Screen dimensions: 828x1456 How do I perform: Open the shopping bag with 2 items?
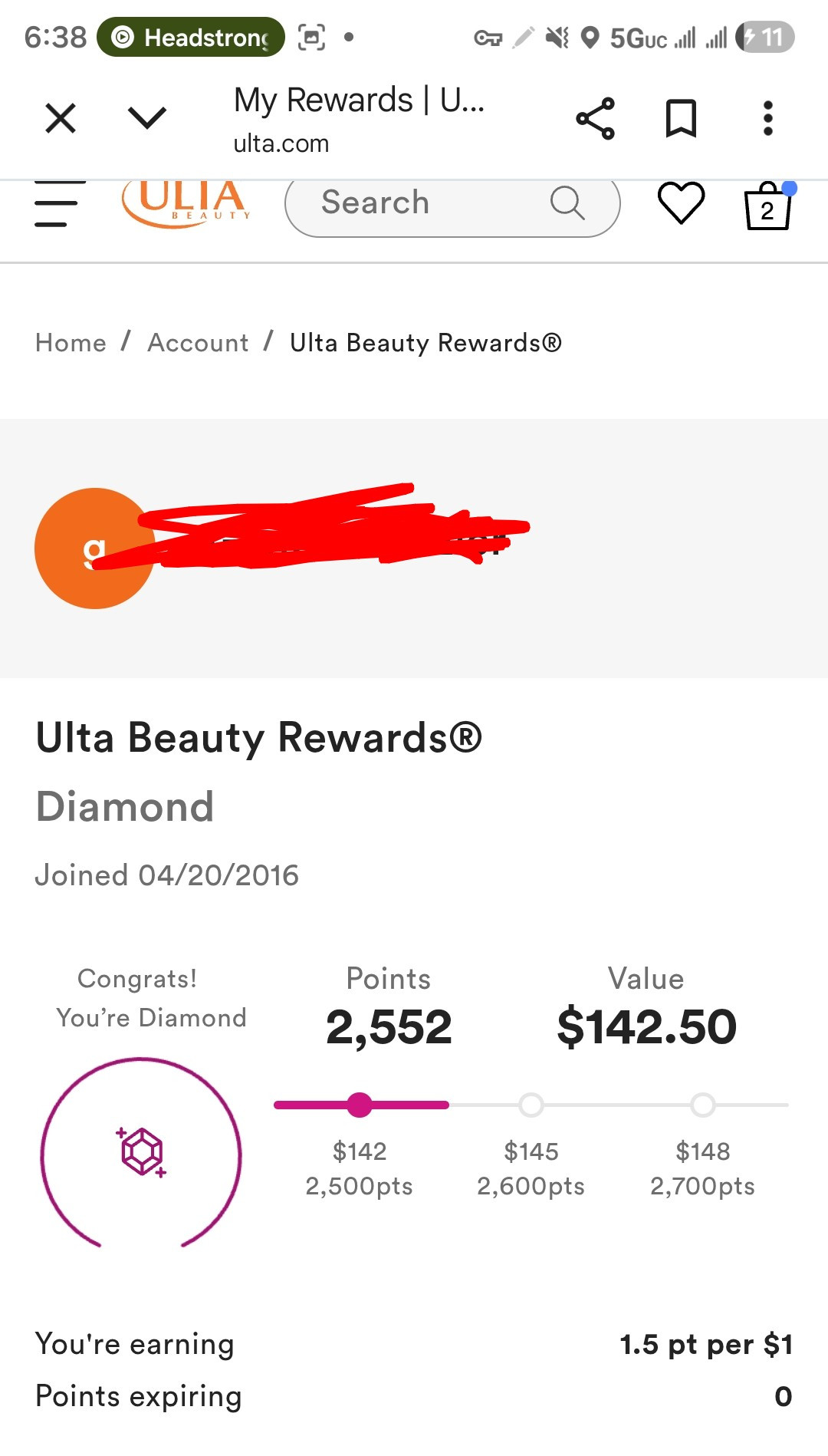pos(767,206)
